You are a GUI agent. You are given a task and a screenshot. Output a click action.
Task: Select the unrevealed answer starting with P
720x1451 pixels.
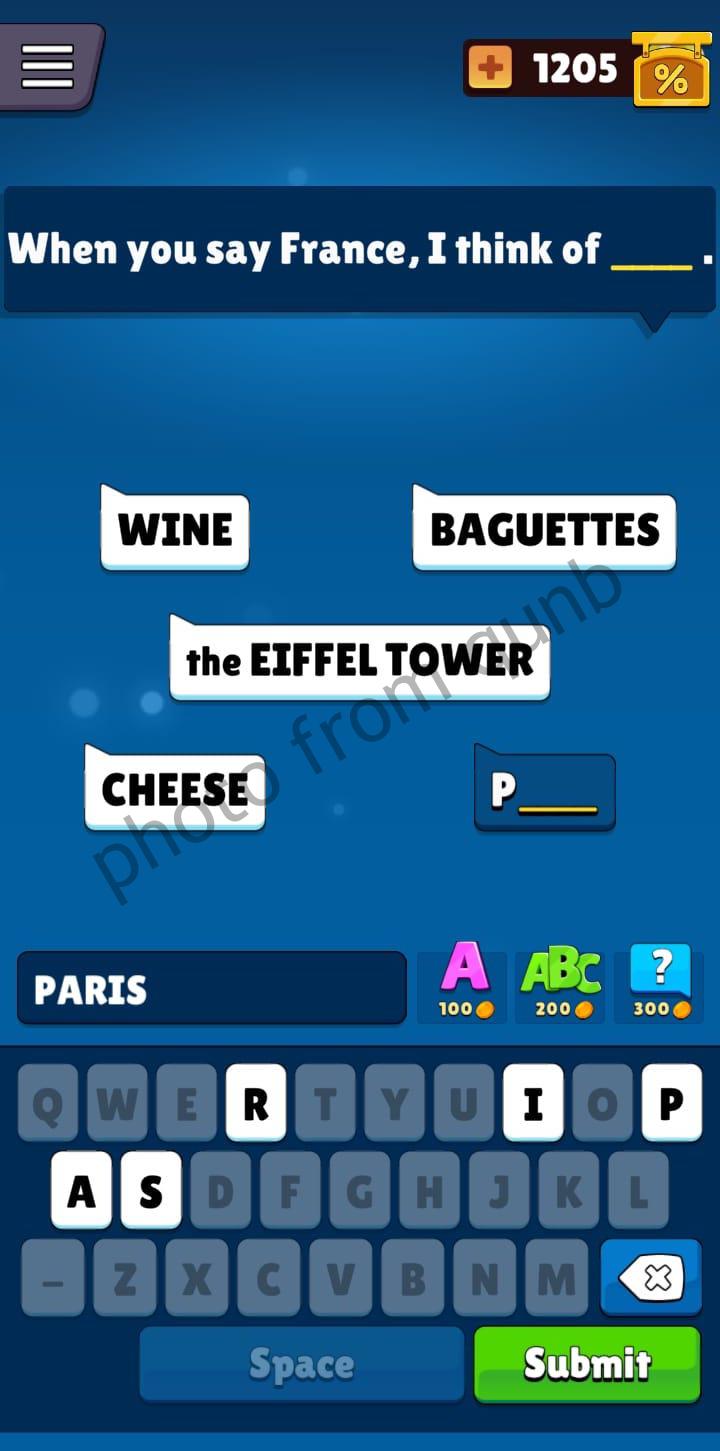(x=544, y=792)
